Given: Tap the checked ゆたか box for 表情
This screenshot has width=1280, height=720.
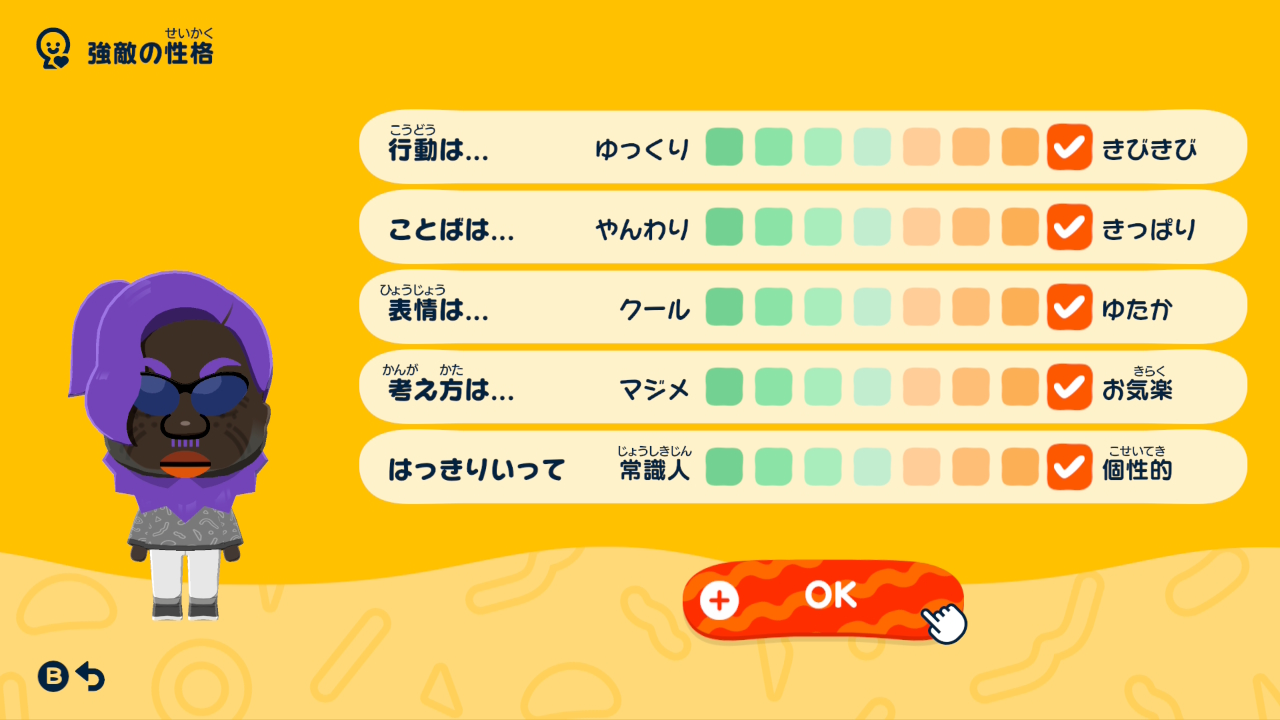Looking at the screenshot, I should click(1069, 307).
